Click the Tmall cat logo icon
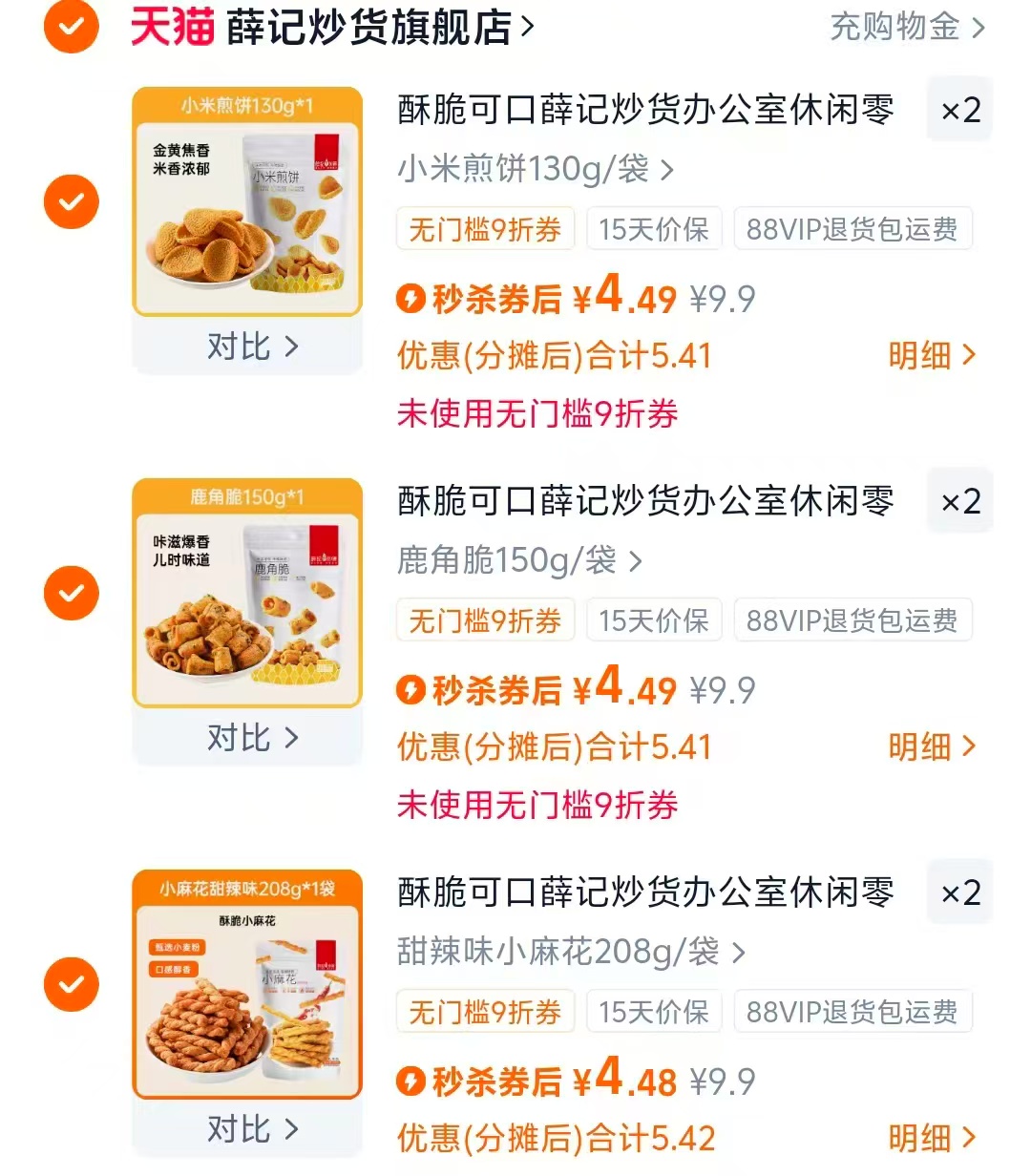Viewport: 1031px width, 1176px height. (x=172, y=27)
